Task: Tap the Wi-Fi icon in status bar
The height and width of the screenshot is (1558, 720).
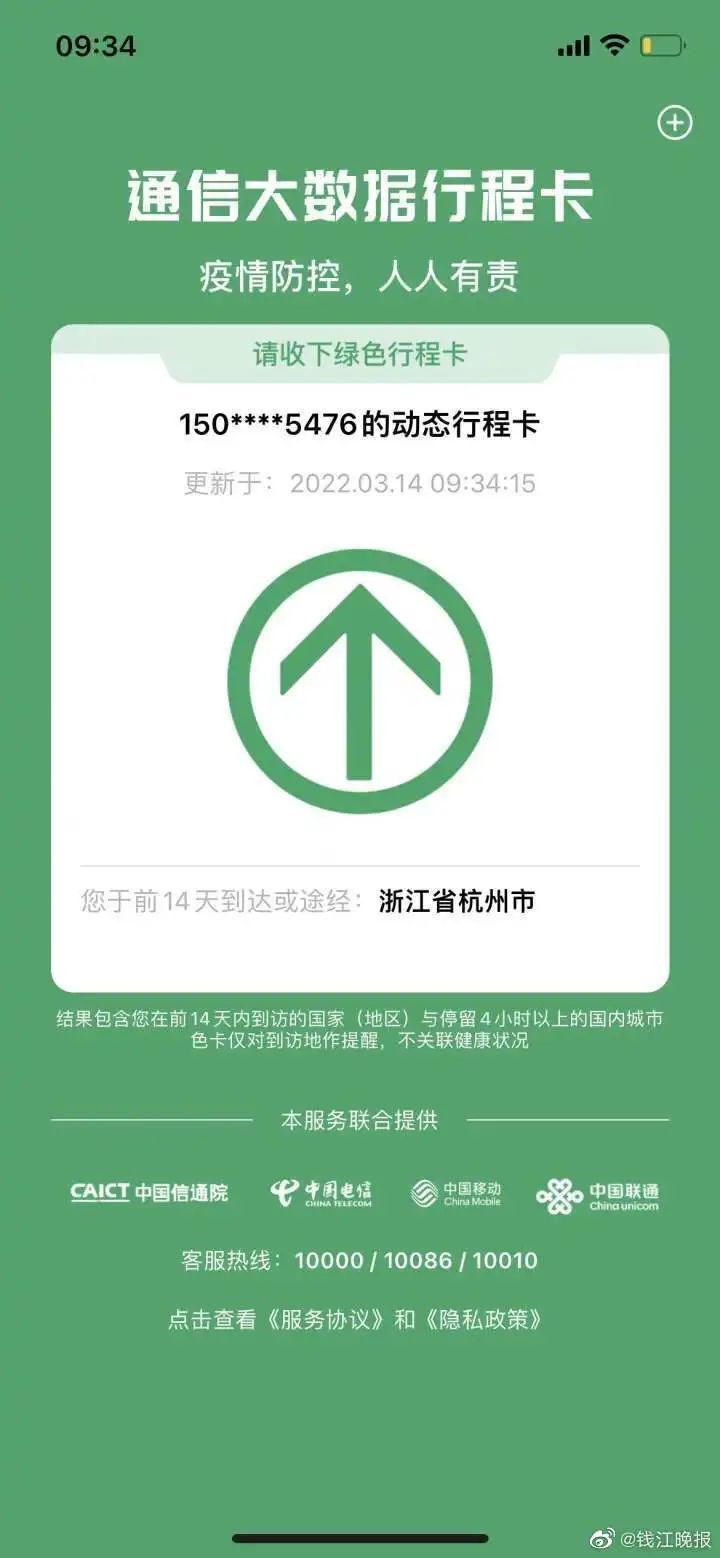Action: click(x=613, y=44)
